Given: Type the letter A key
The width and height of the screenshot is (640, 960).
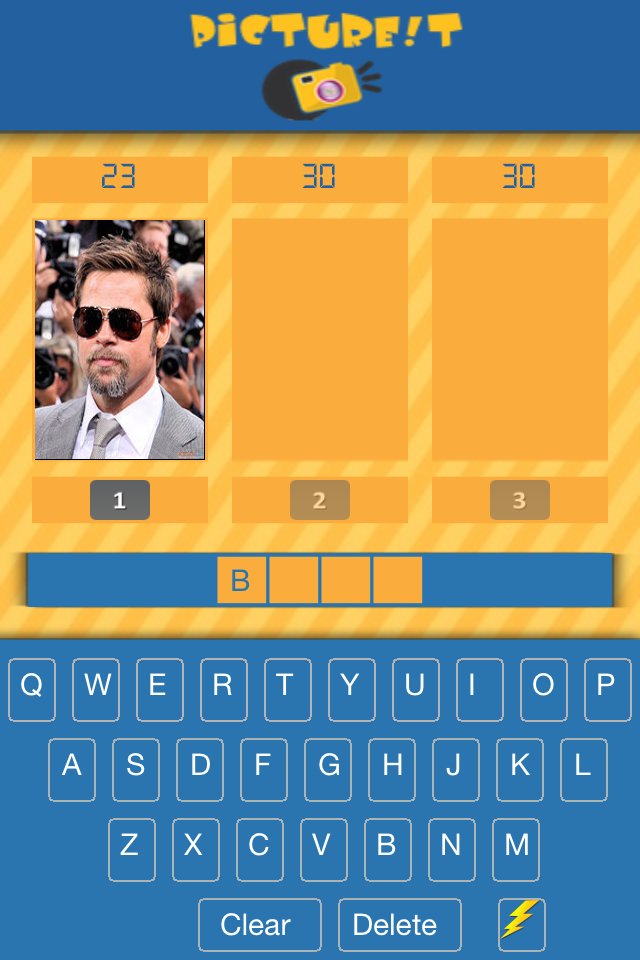Looking at the screenshot, I should point(72,769).
